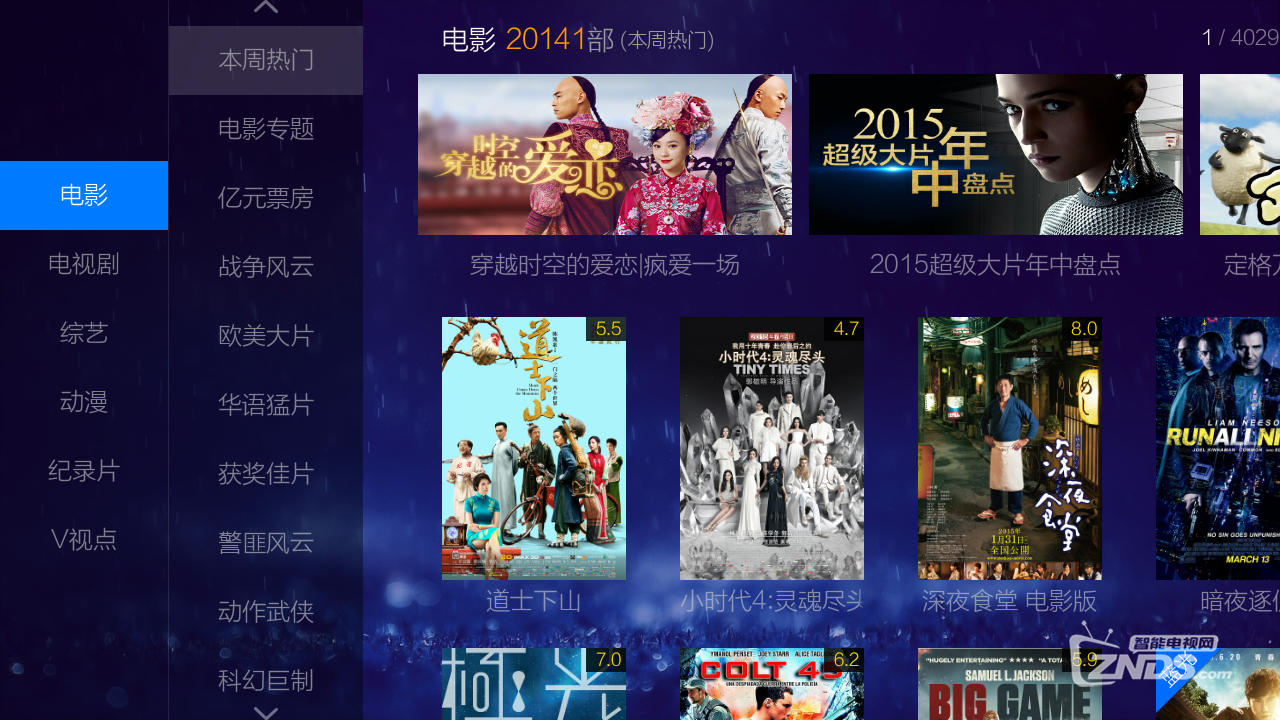
Task: Select the 综艺 category
Action: [84, 333]
